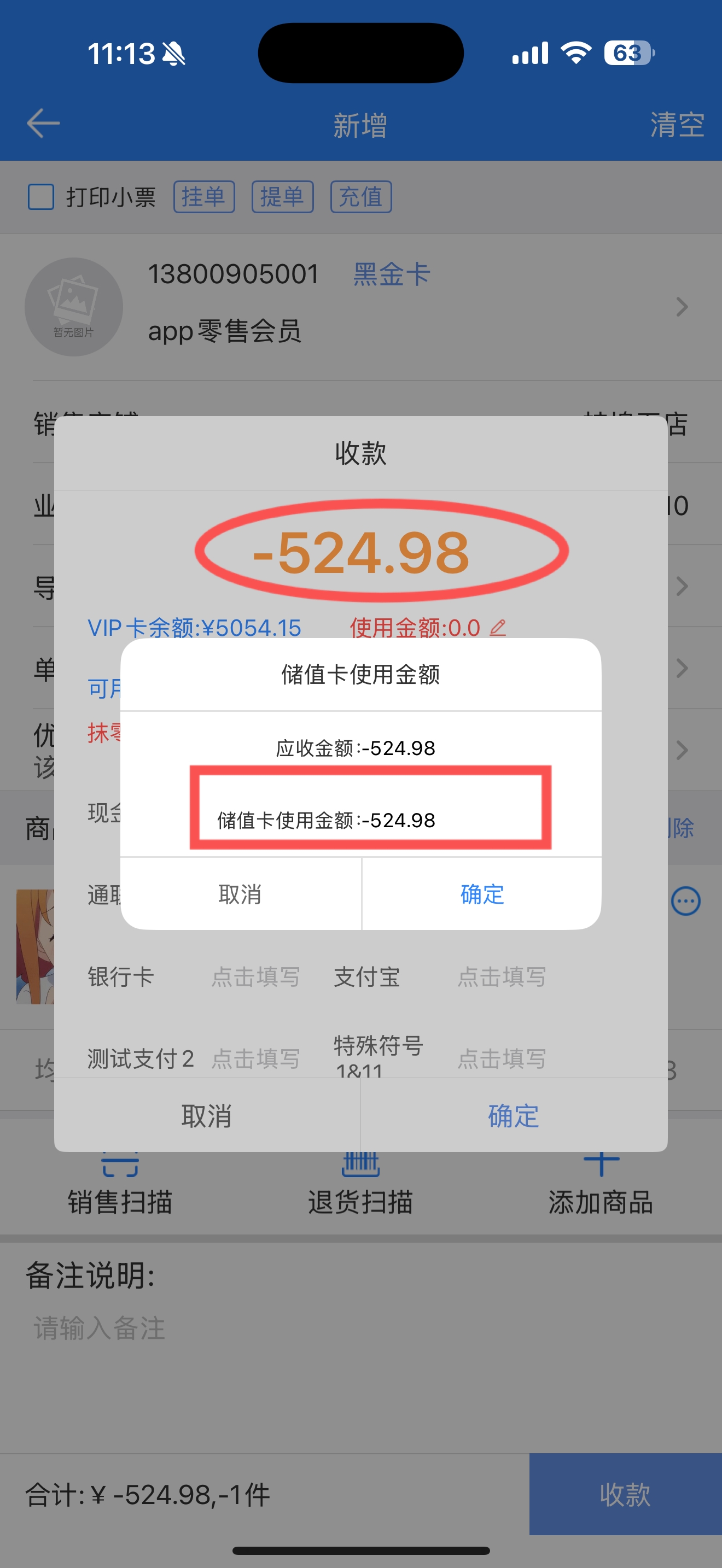The image size is (722, 1568).
Task: Fill in the 特殊符号 payment amount
Action: (x=502, y=1058)
